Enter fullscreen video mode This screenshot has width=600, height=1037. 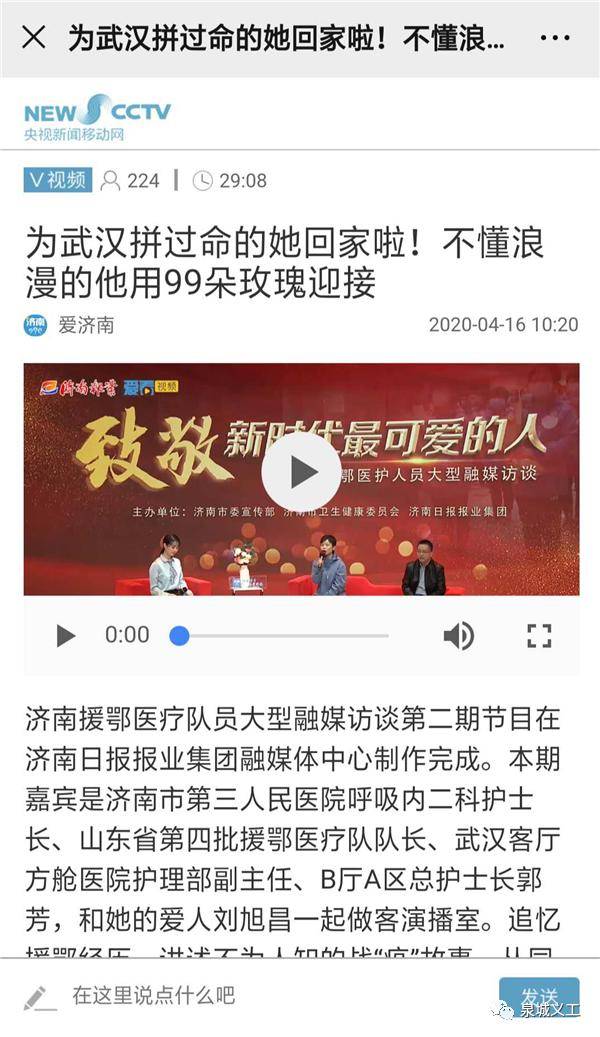pyautogui.click(x=539, y=635)
